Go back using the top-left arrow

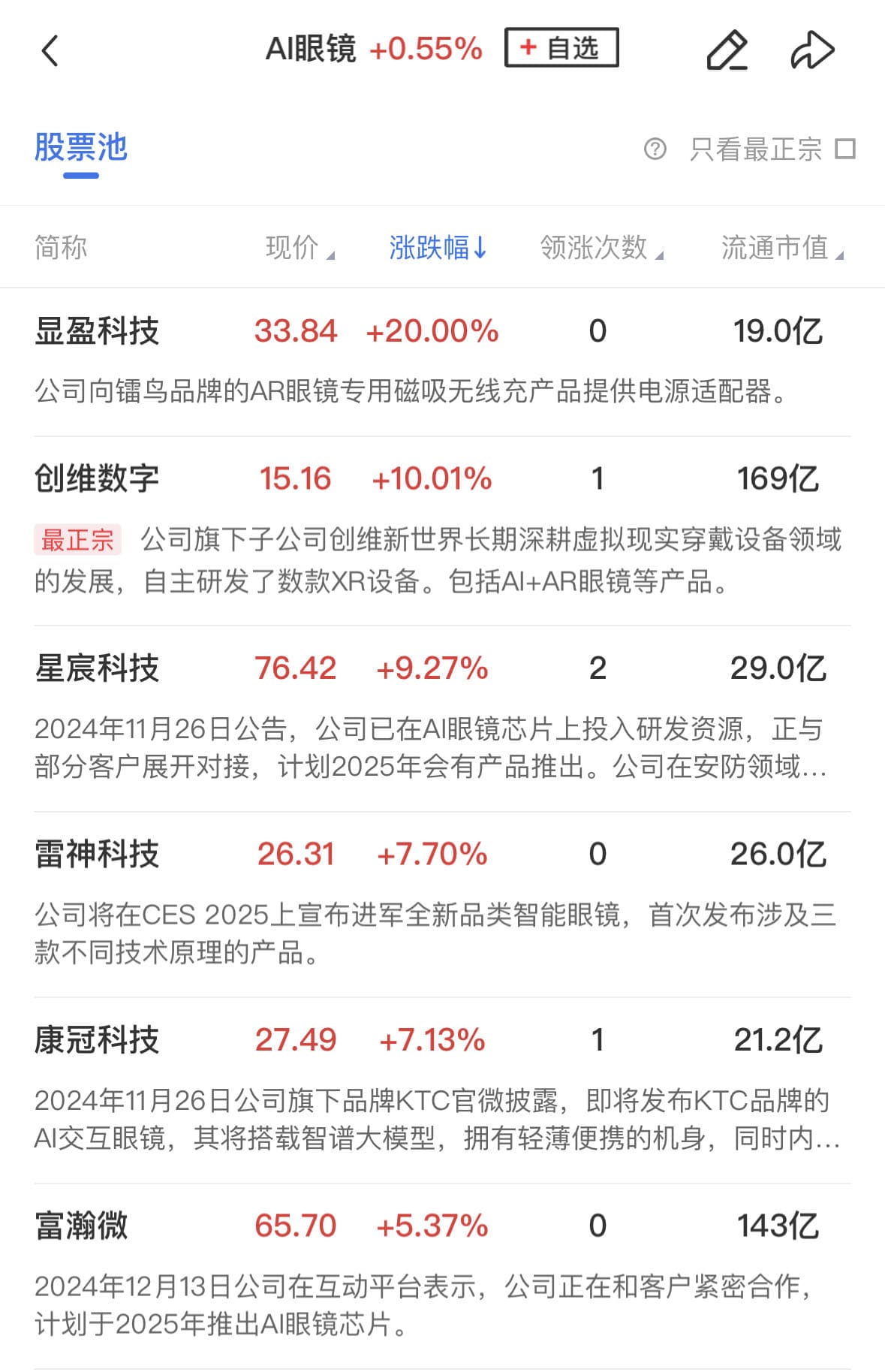pyautogui.click(x=50, y=51)
